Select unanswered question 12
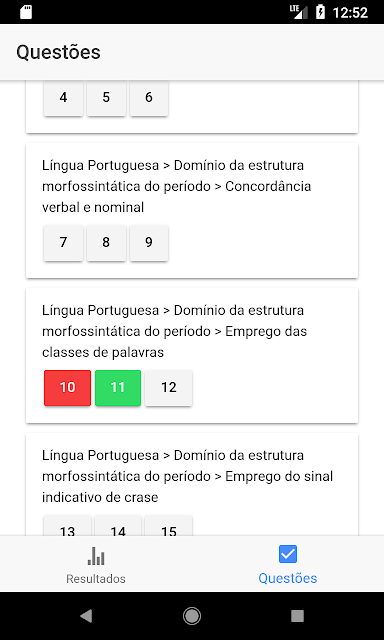 169,388
